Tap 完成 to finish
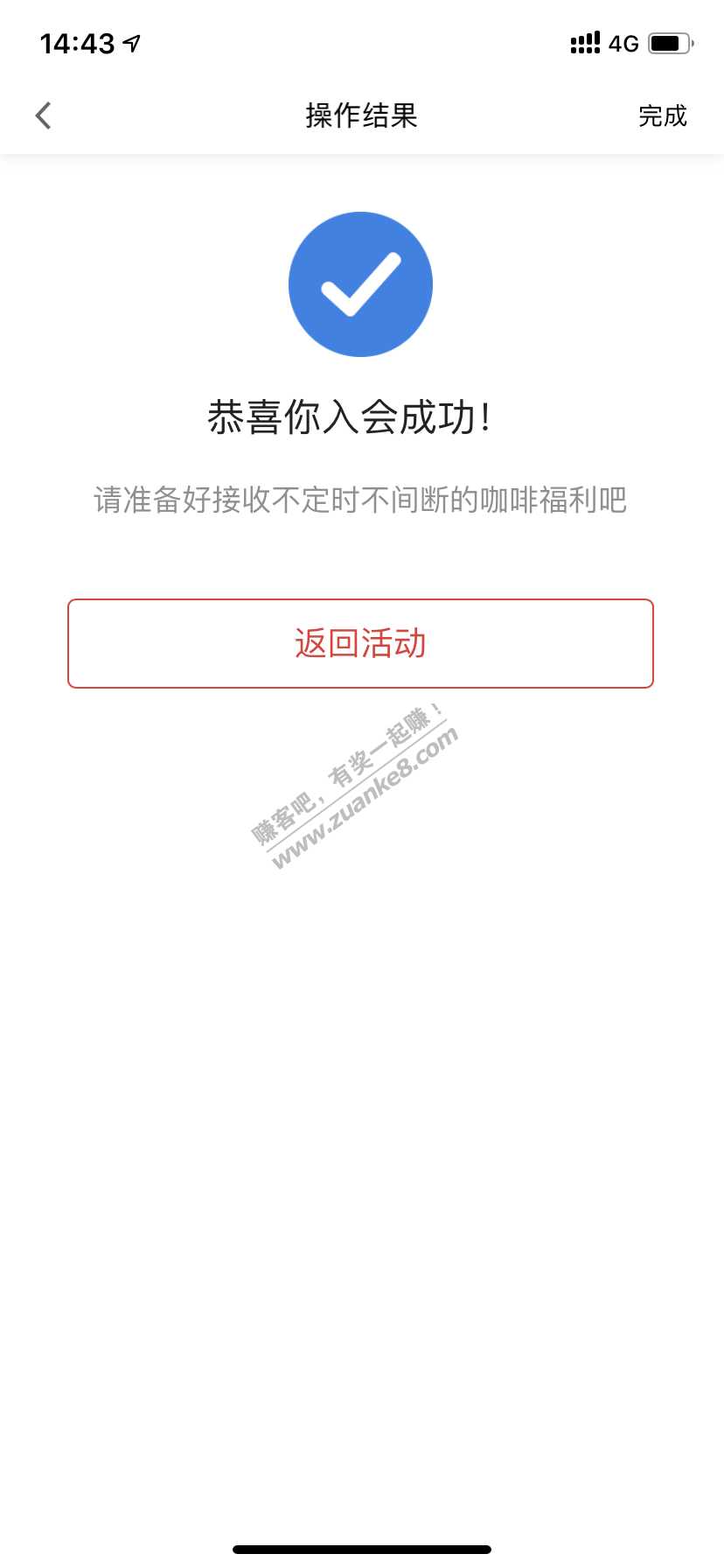Screen dimensions: 724x1568 (662, 115)
